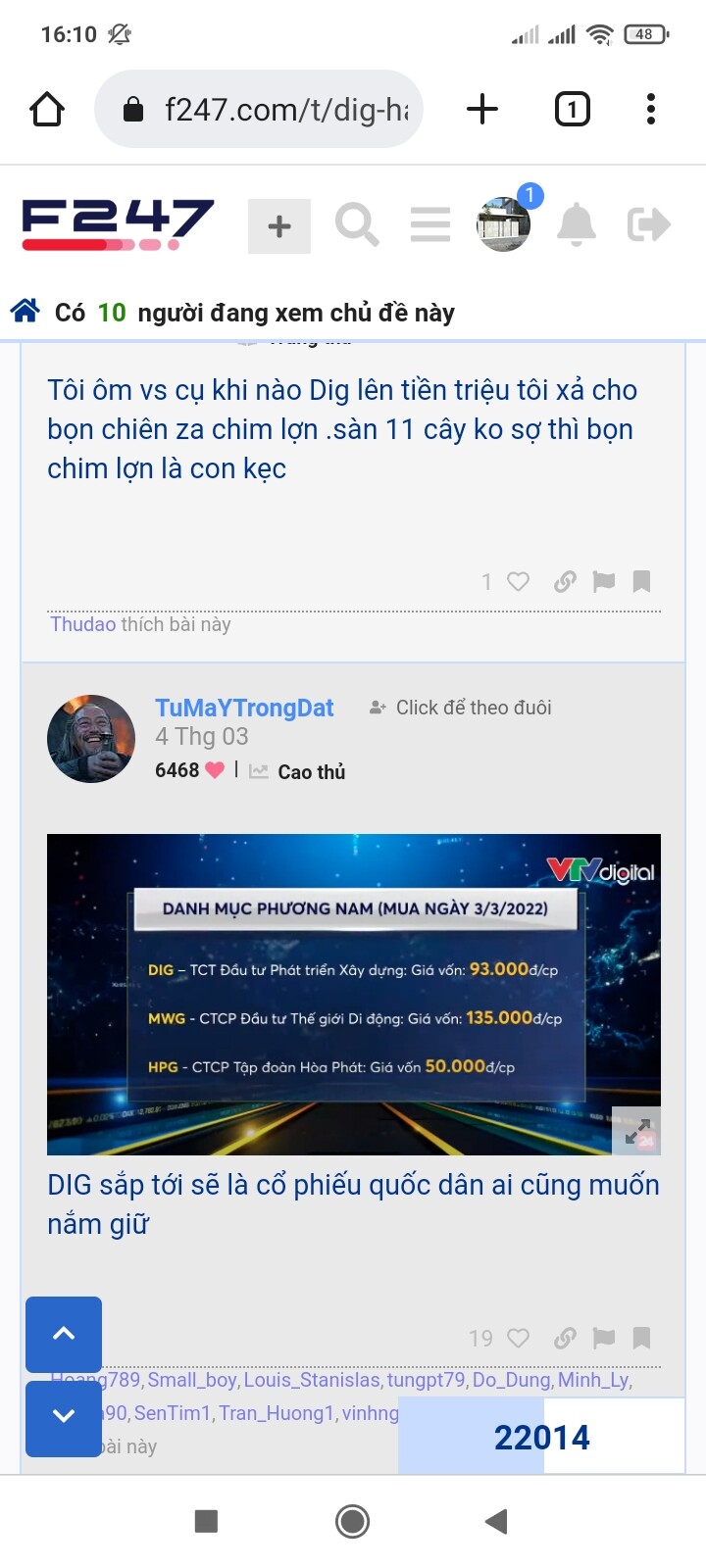The width and height of the screenshot is (706, 1568).
Task: Open the forum search
Action: coord(357,225)
